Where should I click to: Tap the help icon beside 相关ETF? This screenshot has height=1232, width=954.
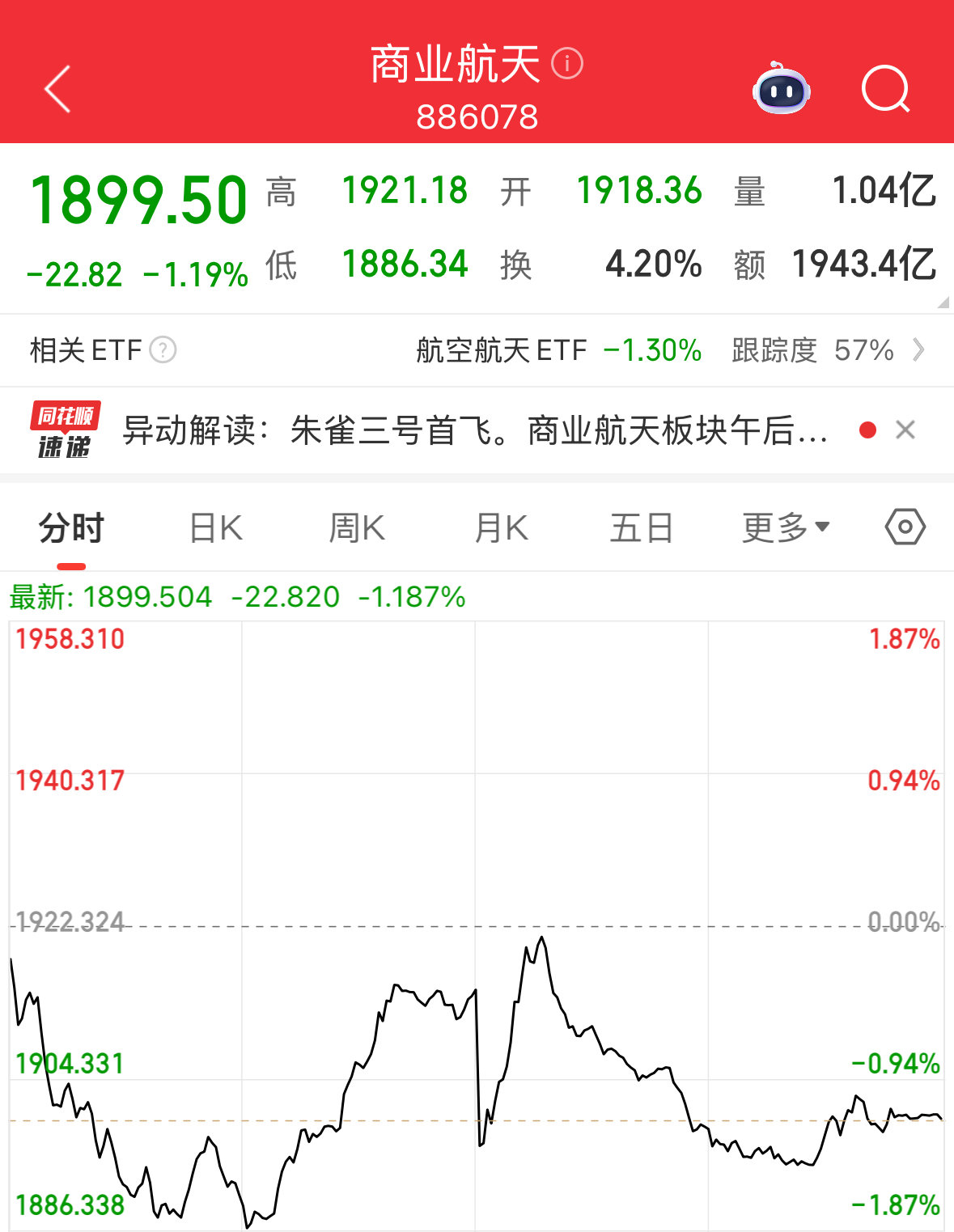[163, 350]
